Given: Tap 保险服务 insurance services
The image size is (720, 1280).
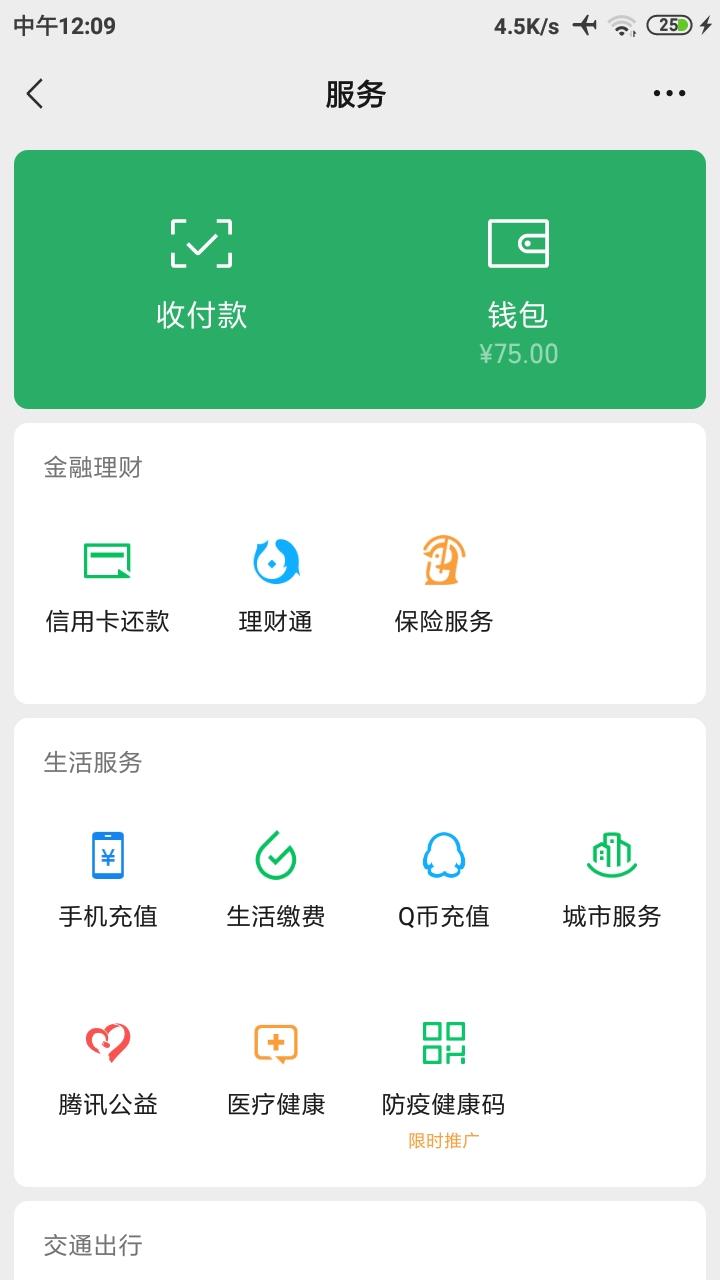Looking at the screenshot, I should pyautogui.click(x=444, y=584).
